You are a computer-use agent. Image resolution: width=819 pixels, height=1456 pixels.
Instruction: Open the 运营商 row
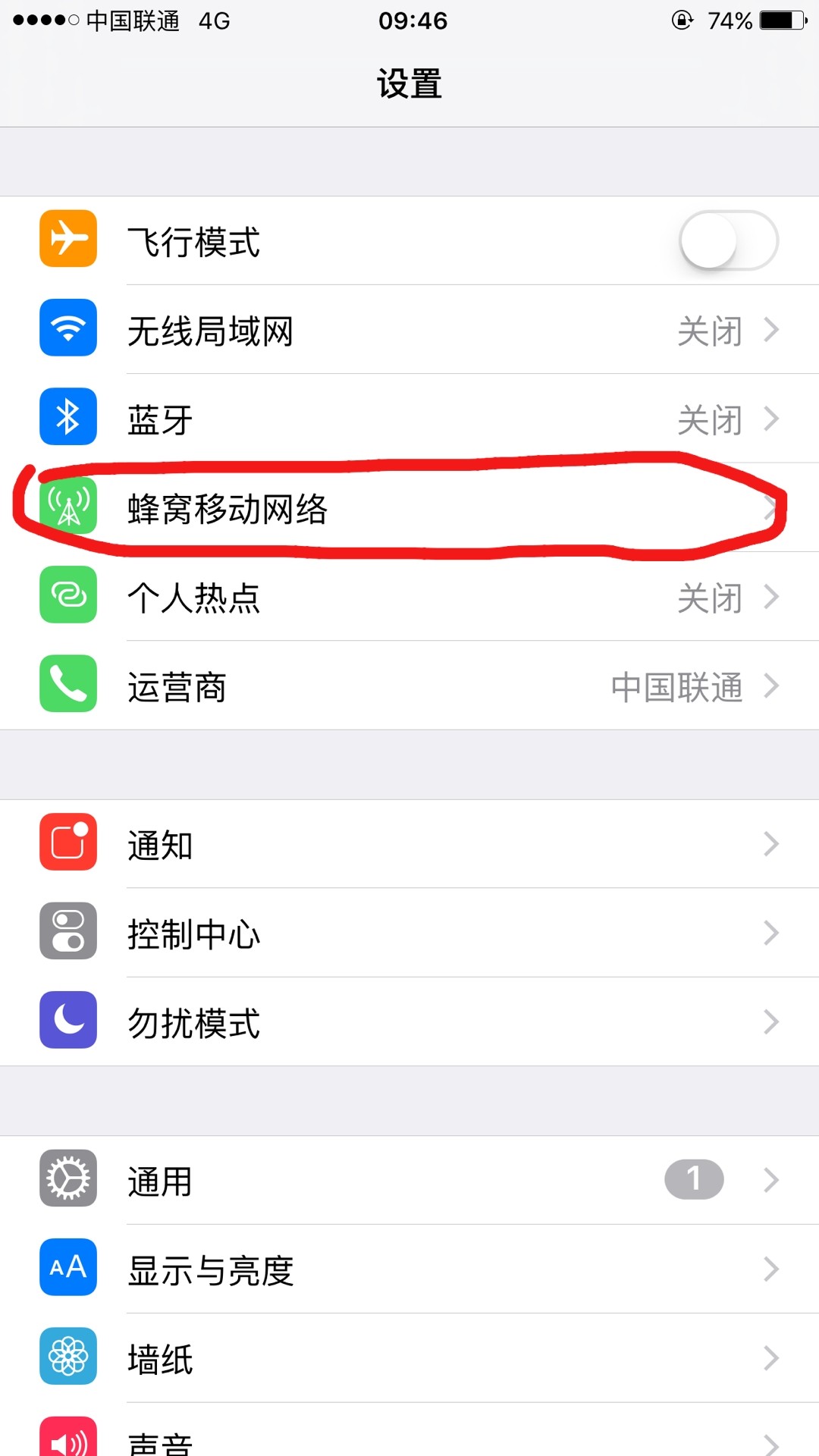(x=409, y=686)
